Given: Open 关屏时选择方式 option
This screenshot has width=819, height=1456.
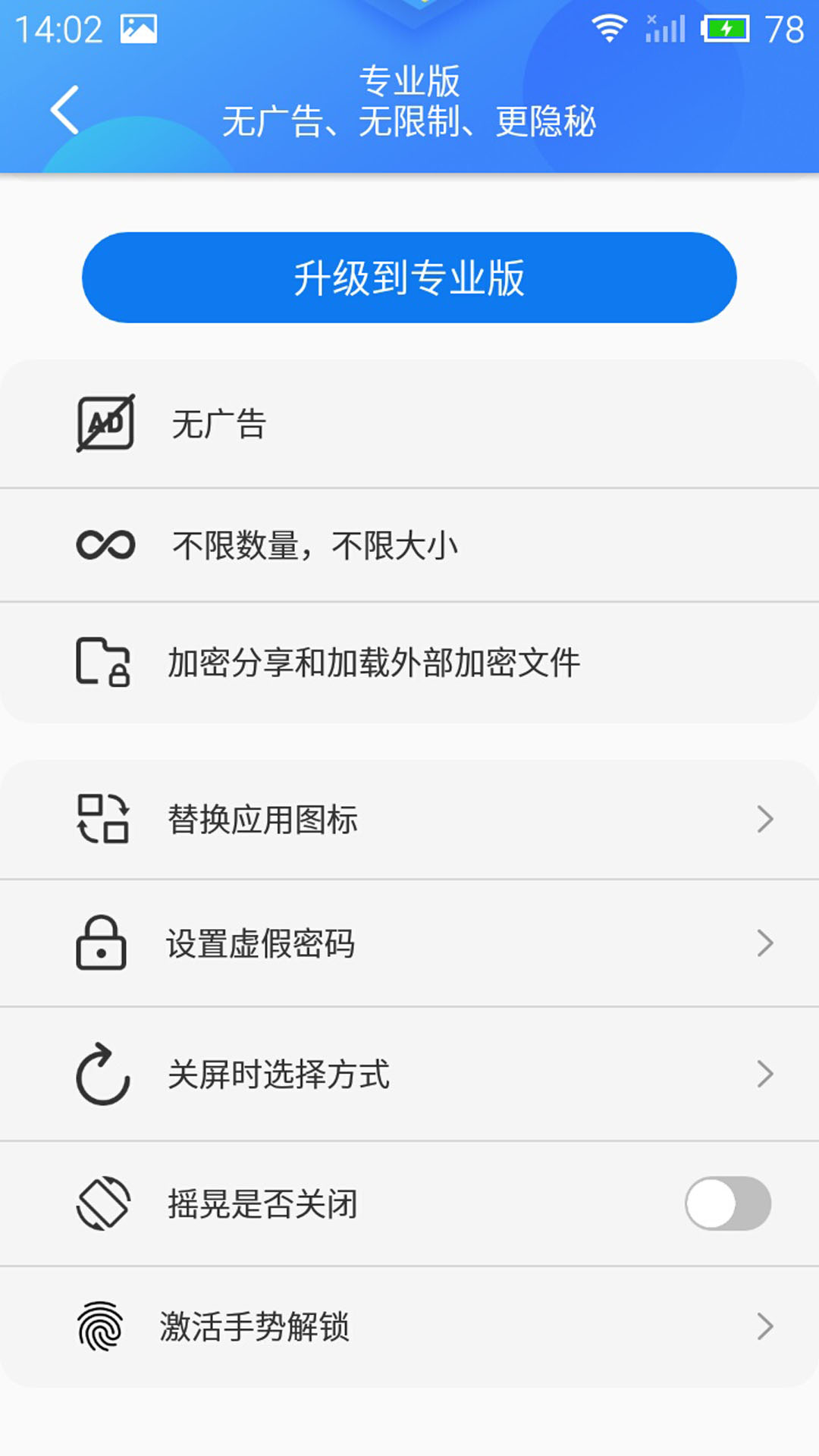Looking at the screenshot, I should click(x=409, y=1074).
